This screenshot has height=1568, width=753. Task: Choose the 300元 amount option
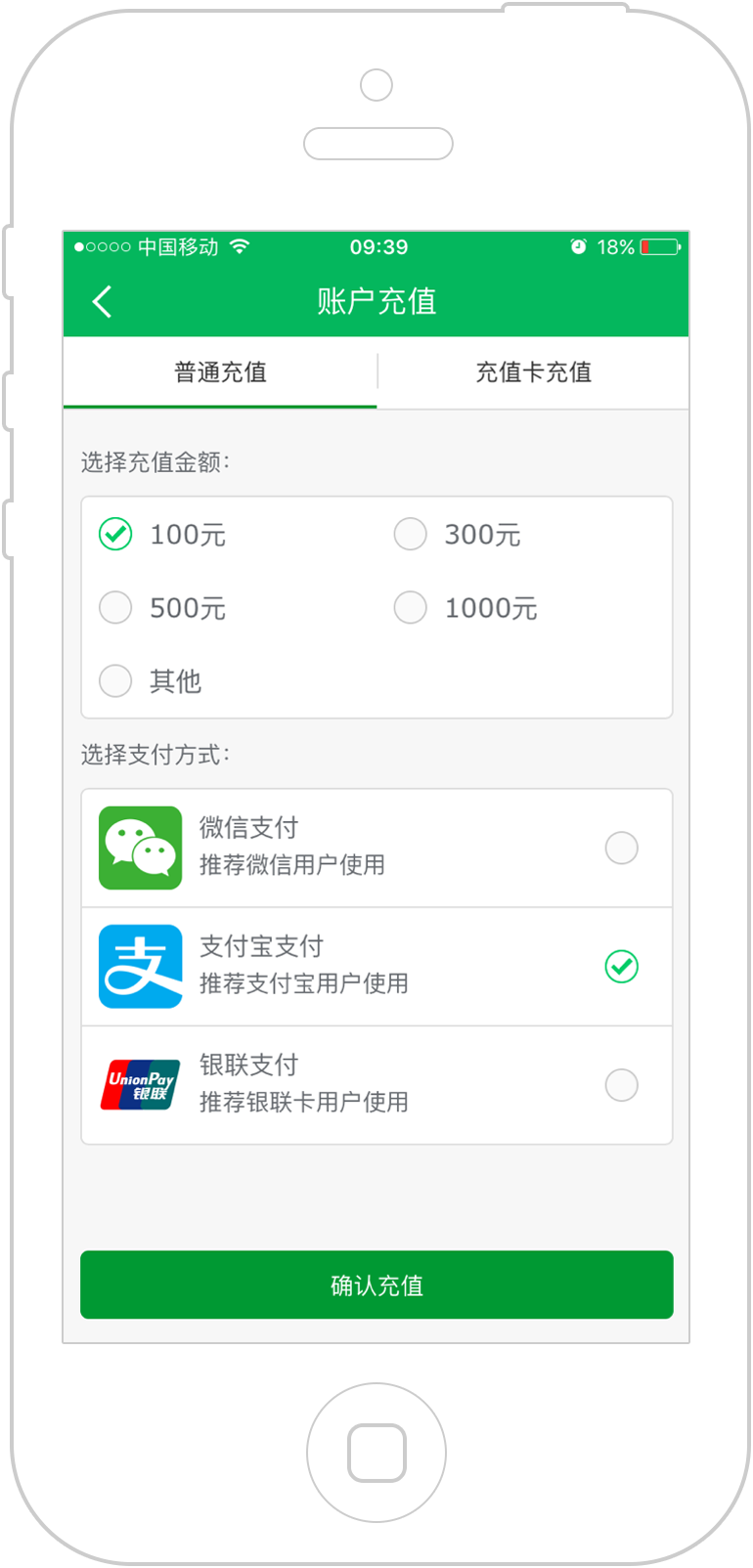(x=458, y=535)
